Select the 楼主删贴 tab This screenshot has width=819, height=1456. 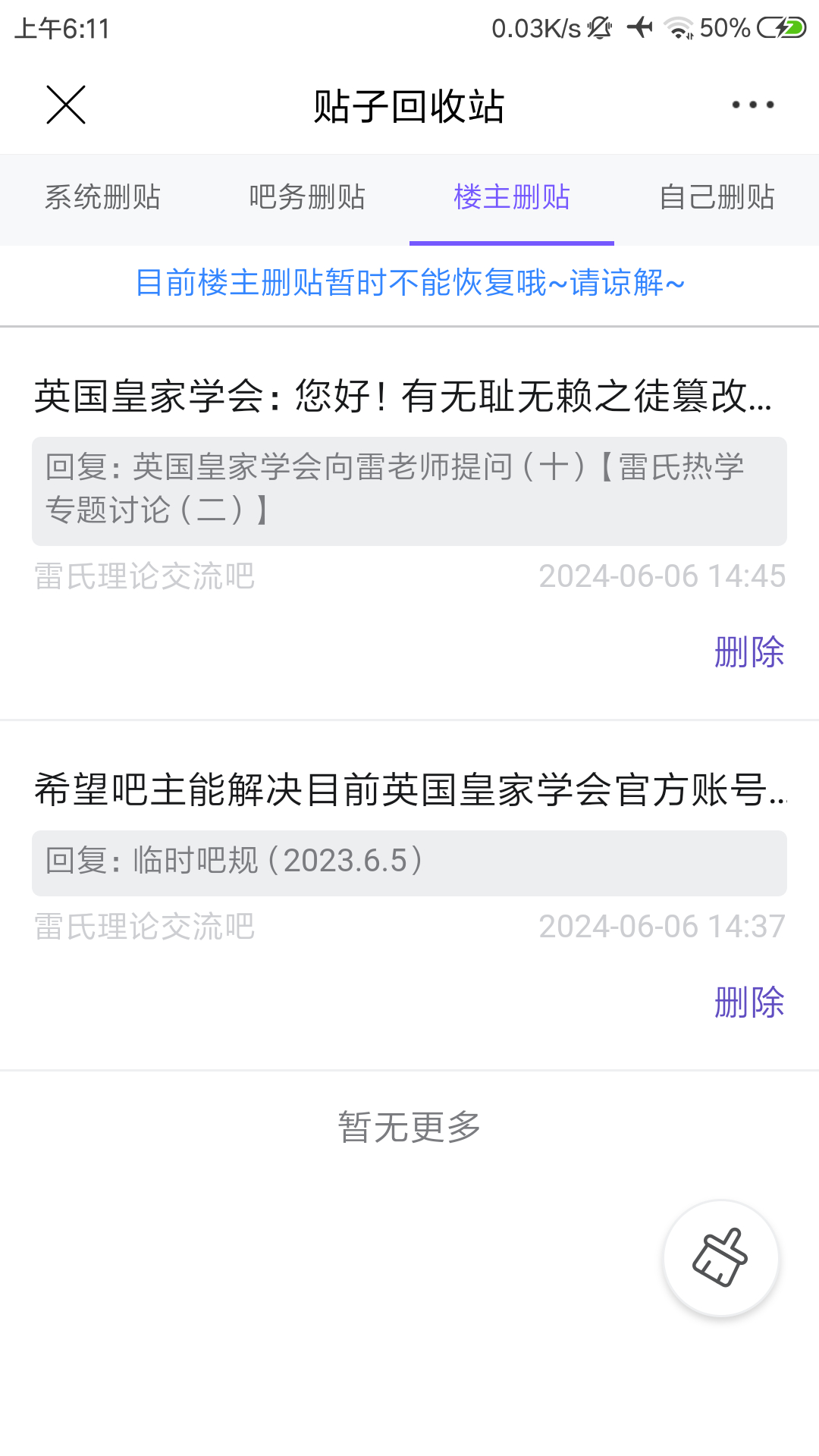512,197
